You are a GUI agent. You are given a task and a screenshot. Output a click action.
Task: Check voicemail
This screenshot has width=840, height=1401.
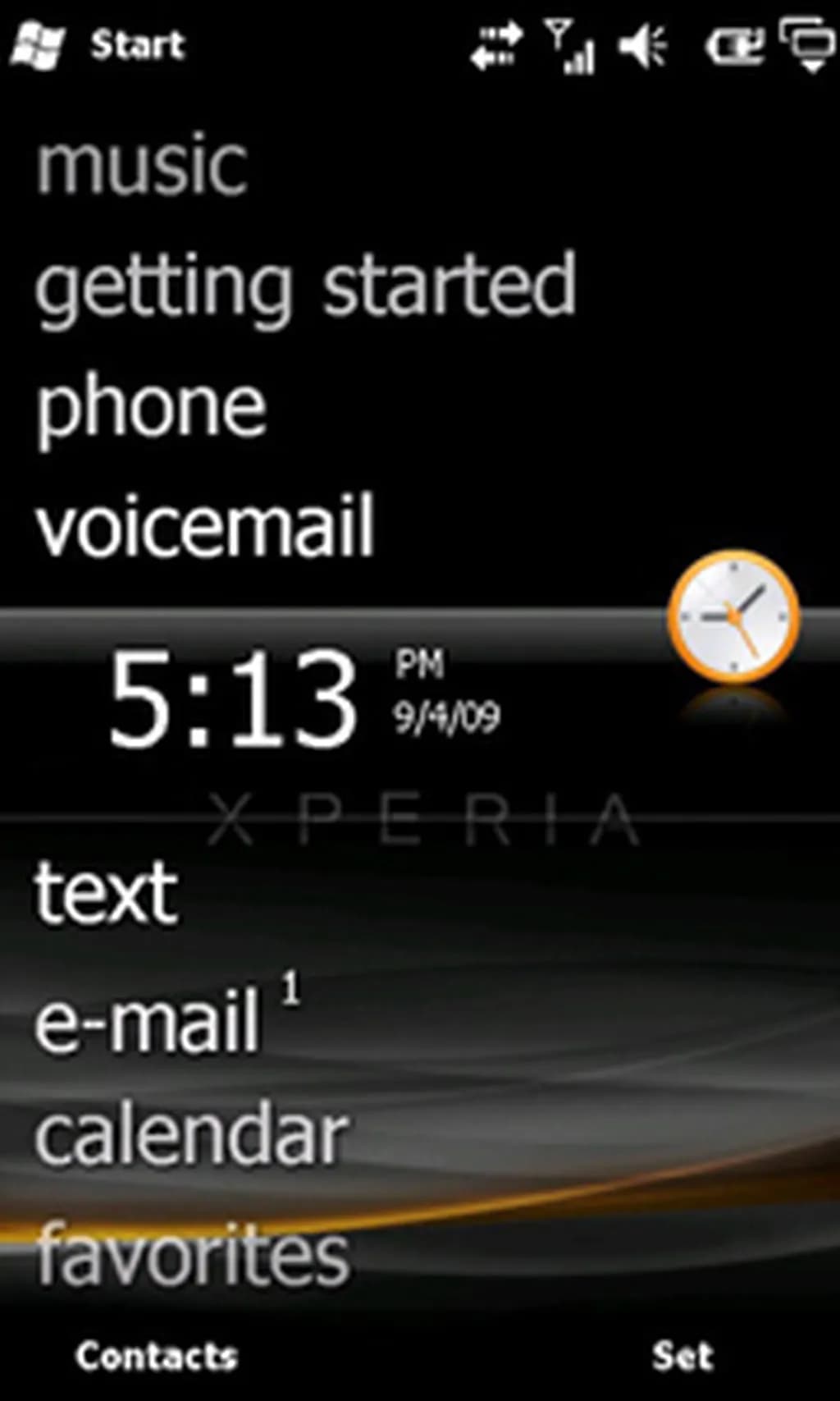[205, 527]
